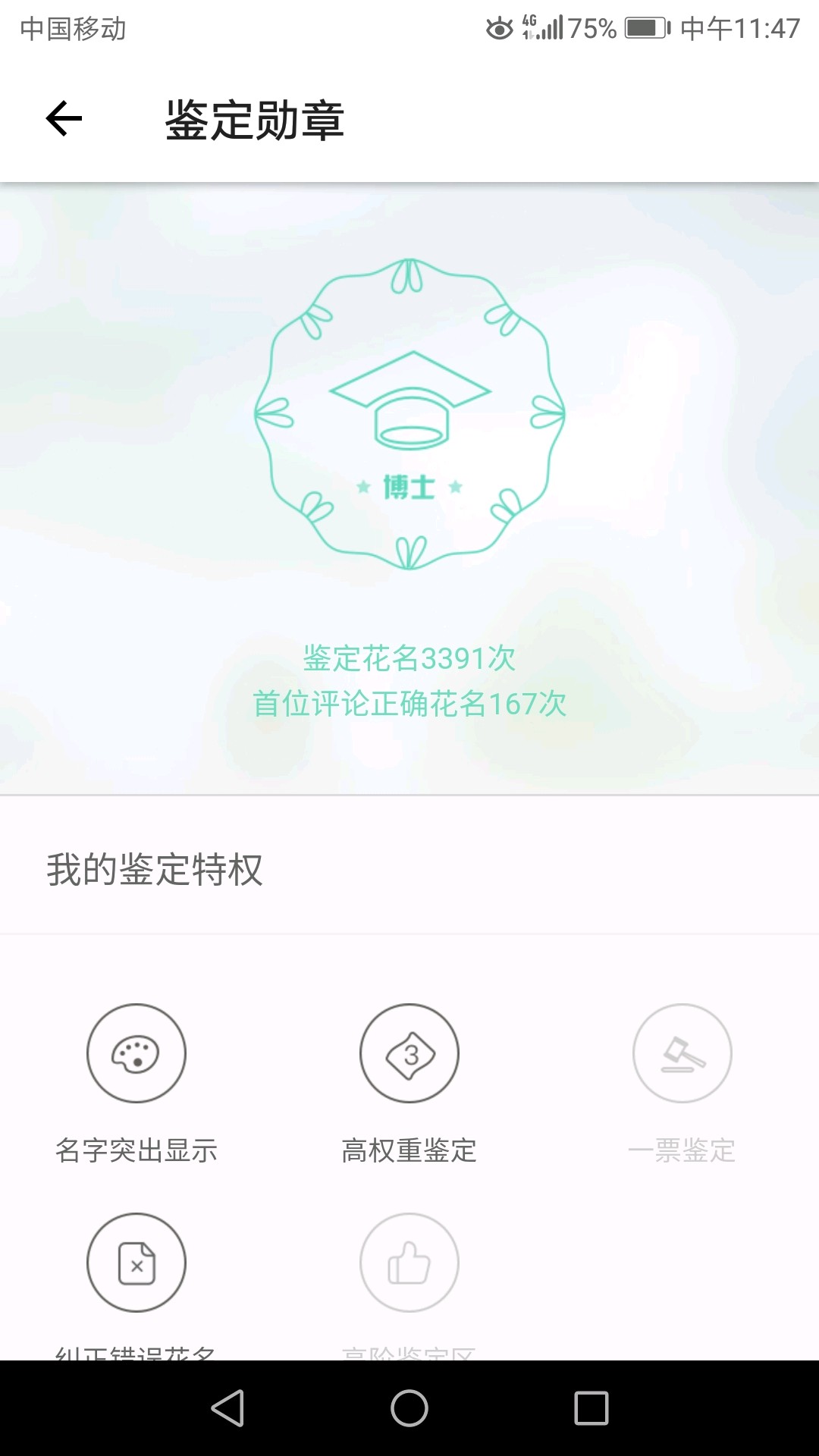Open the 高阶鉴定区 privilege

409,1263
